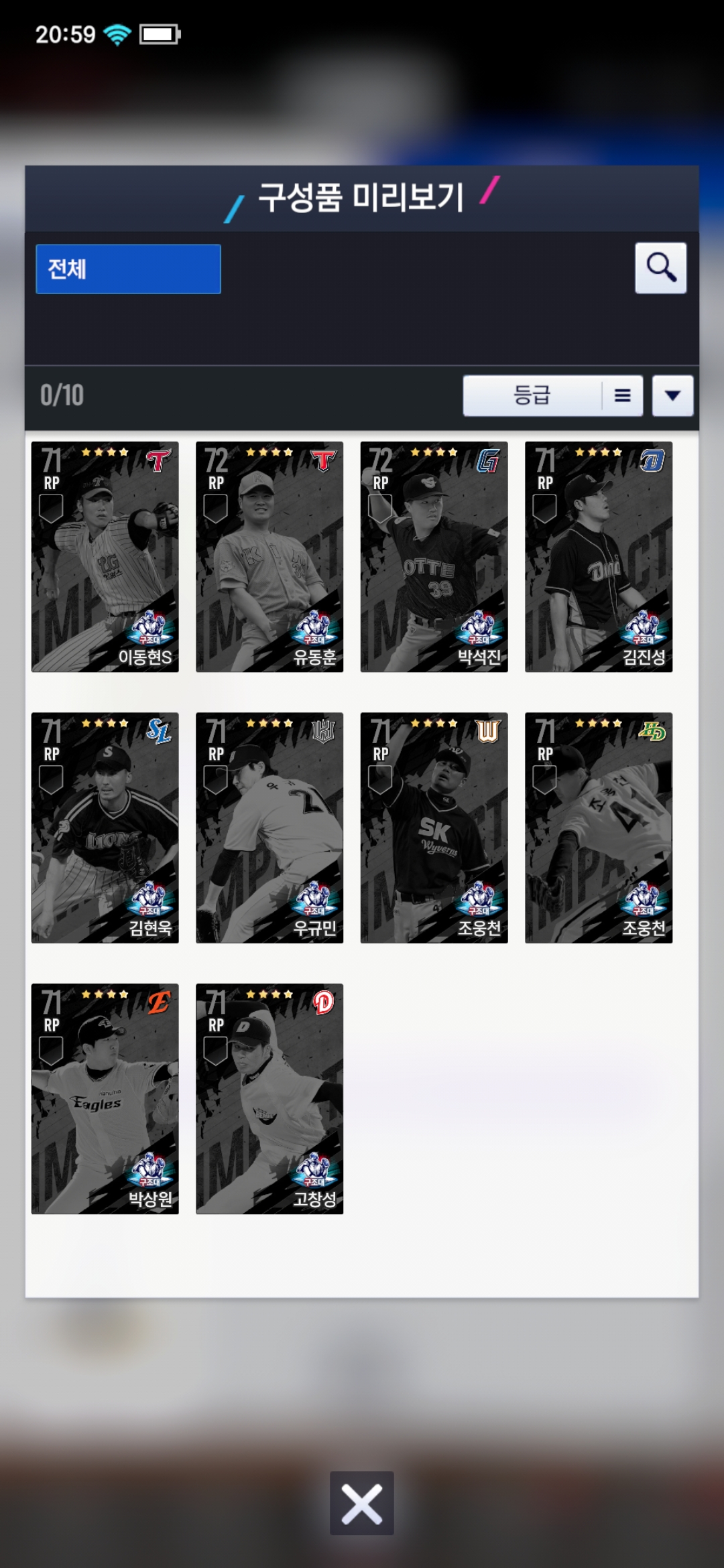Open the 박상원 player card
This screenshot has width=724, height=1568.
tap(105, 1099)
